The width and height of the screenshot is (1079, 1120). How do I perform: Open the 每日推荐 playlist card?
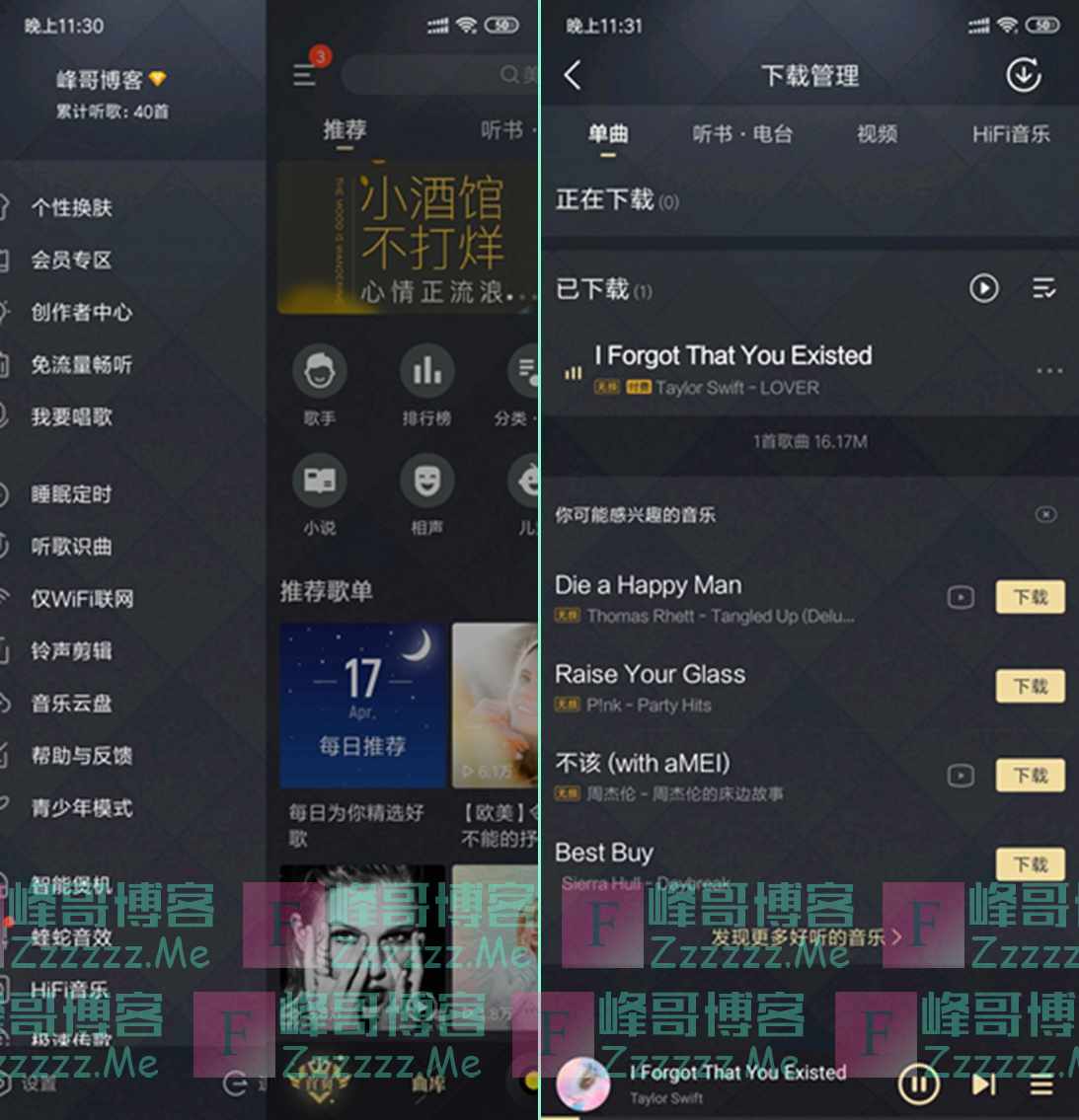pos(362,705)
